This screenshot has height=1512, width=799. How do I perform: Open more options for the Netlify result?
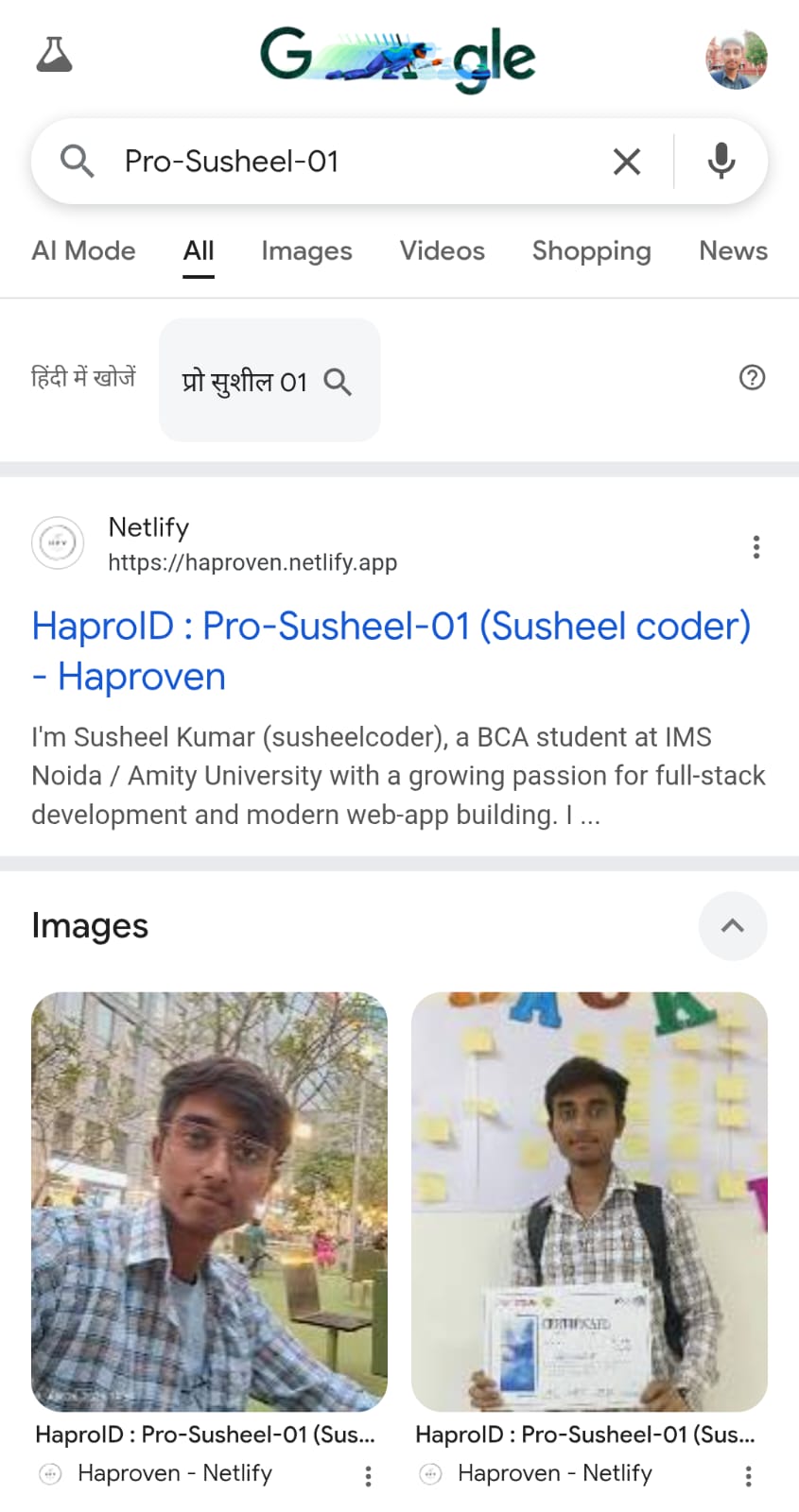click(756, 547)
